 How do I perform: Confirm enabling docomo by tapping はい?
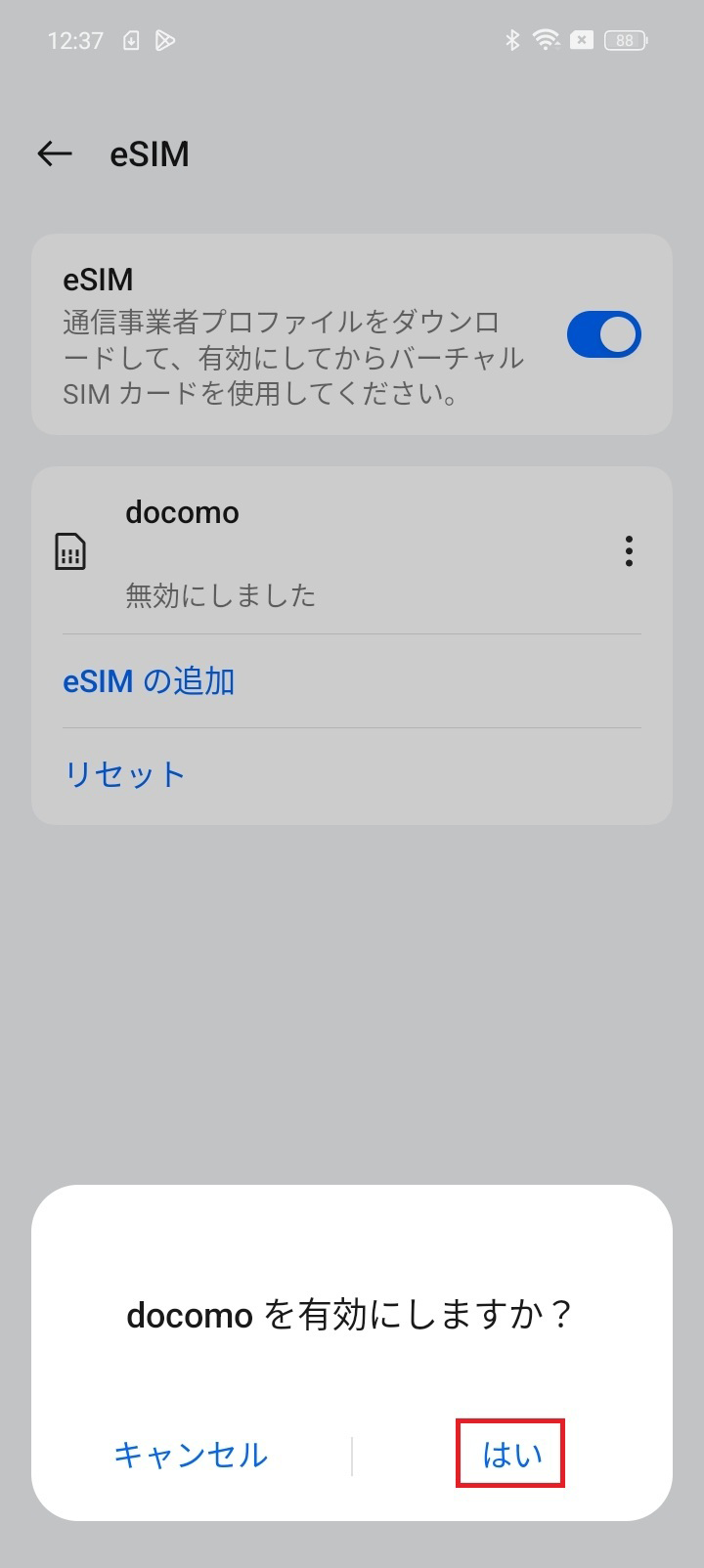(x=509, y=1454)
